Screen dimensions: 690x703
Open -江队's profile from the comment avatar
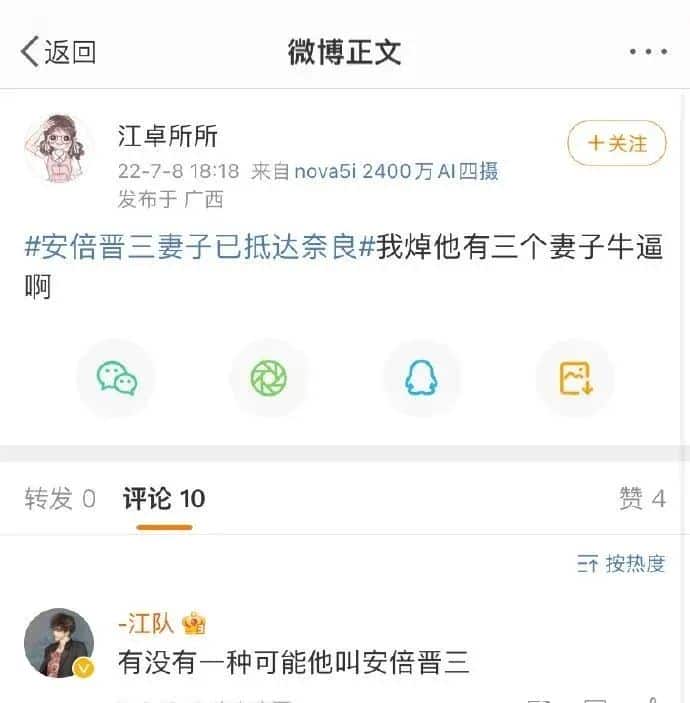58,642
